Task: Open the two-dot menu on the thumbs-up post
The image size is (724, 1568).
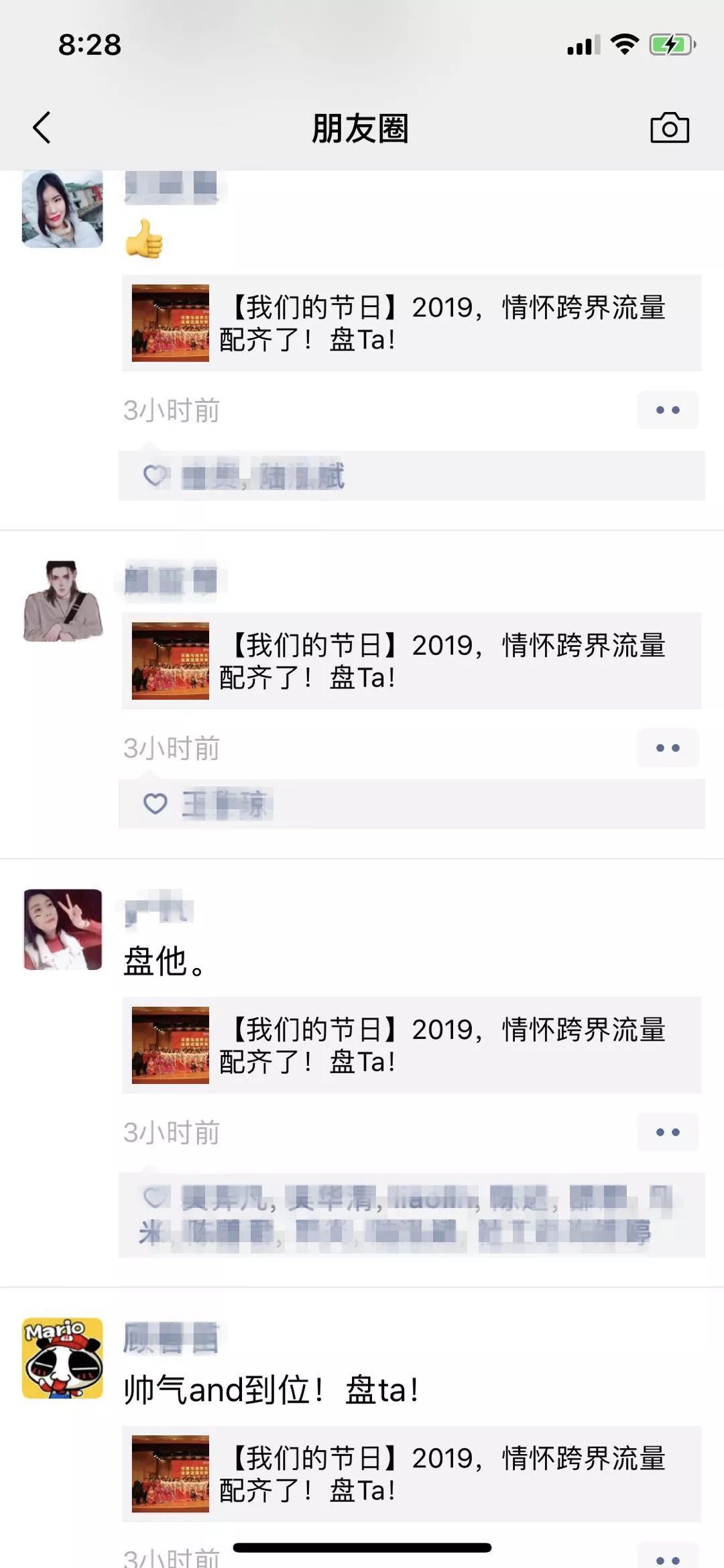Action: click(667, 410)
